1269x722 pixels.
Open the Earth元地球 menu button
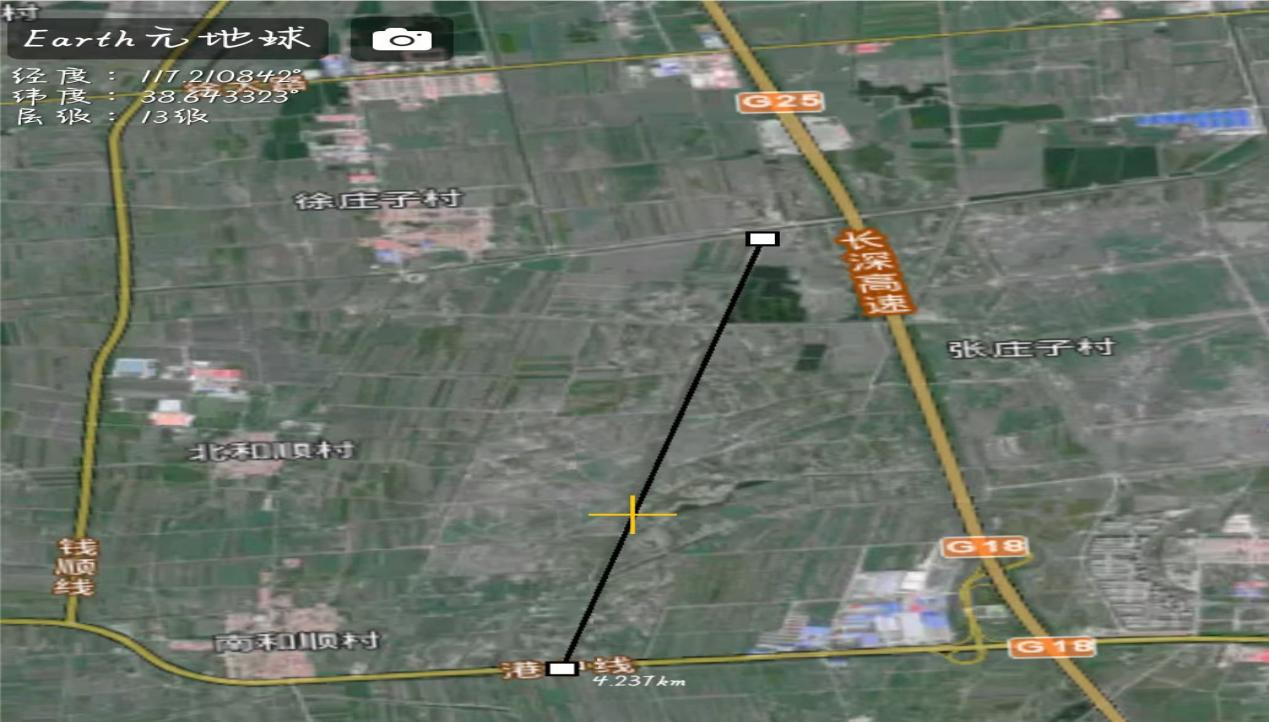point(167,39)
